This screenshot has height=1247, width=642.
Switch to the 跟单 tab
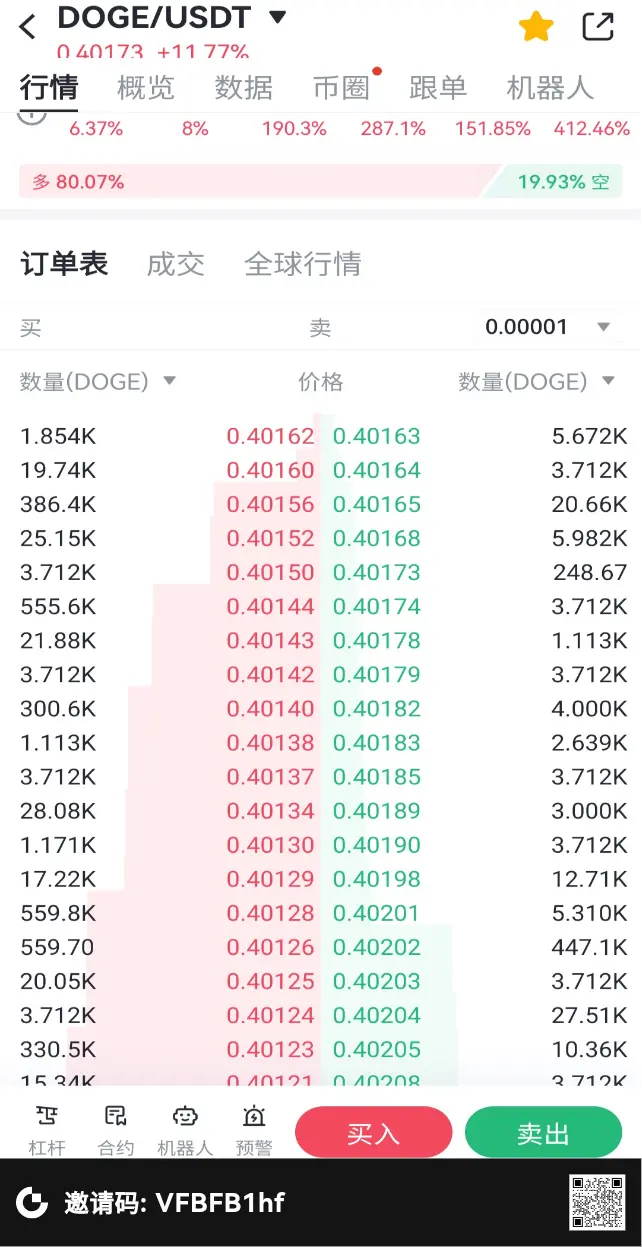pos(438,88)
